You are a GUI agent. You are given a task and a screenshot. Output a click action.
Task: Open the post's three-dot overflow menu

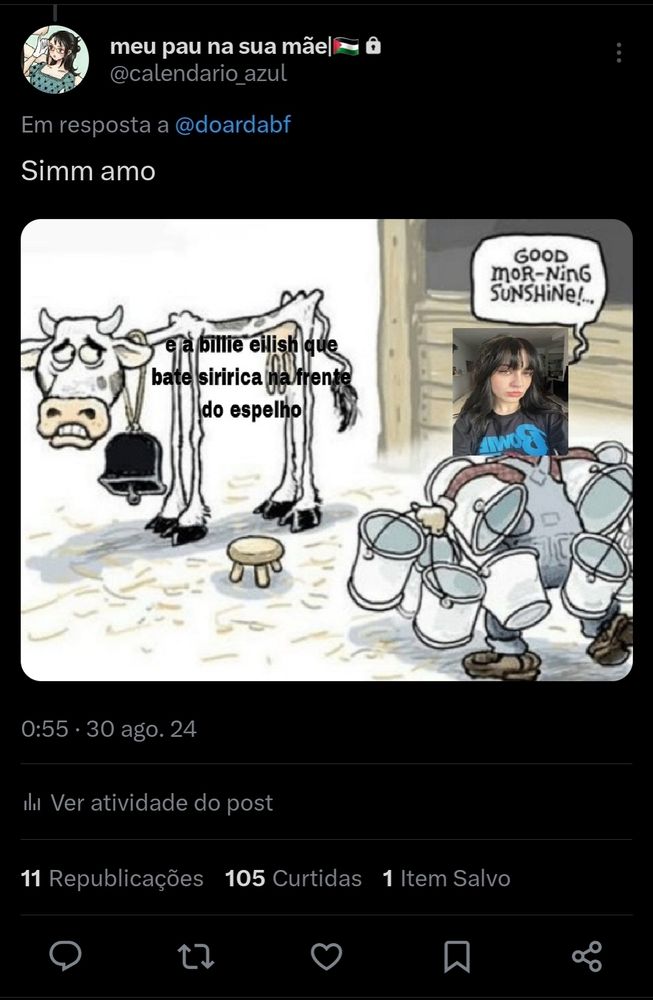[x=619, y=53]
